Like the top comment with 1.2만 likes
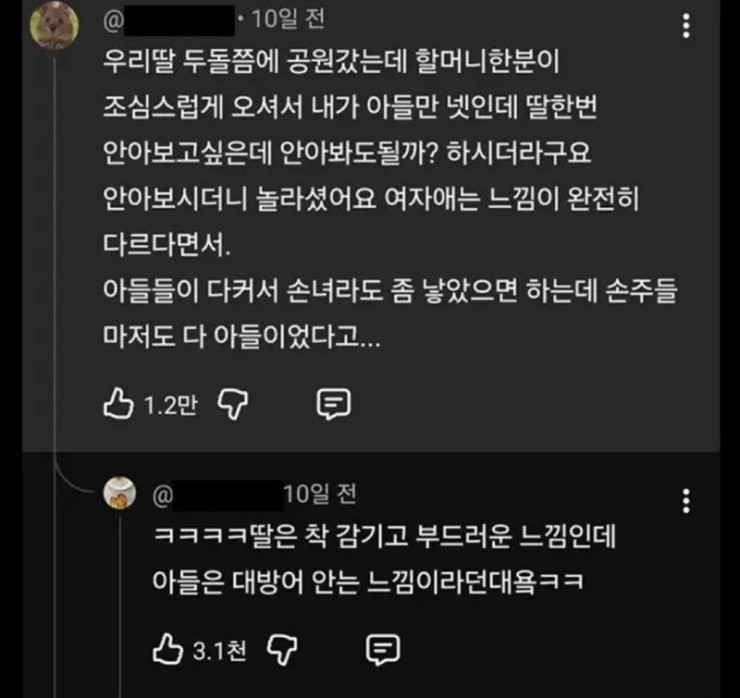Viewport: 740px width, 698px height. pos(118,404)
